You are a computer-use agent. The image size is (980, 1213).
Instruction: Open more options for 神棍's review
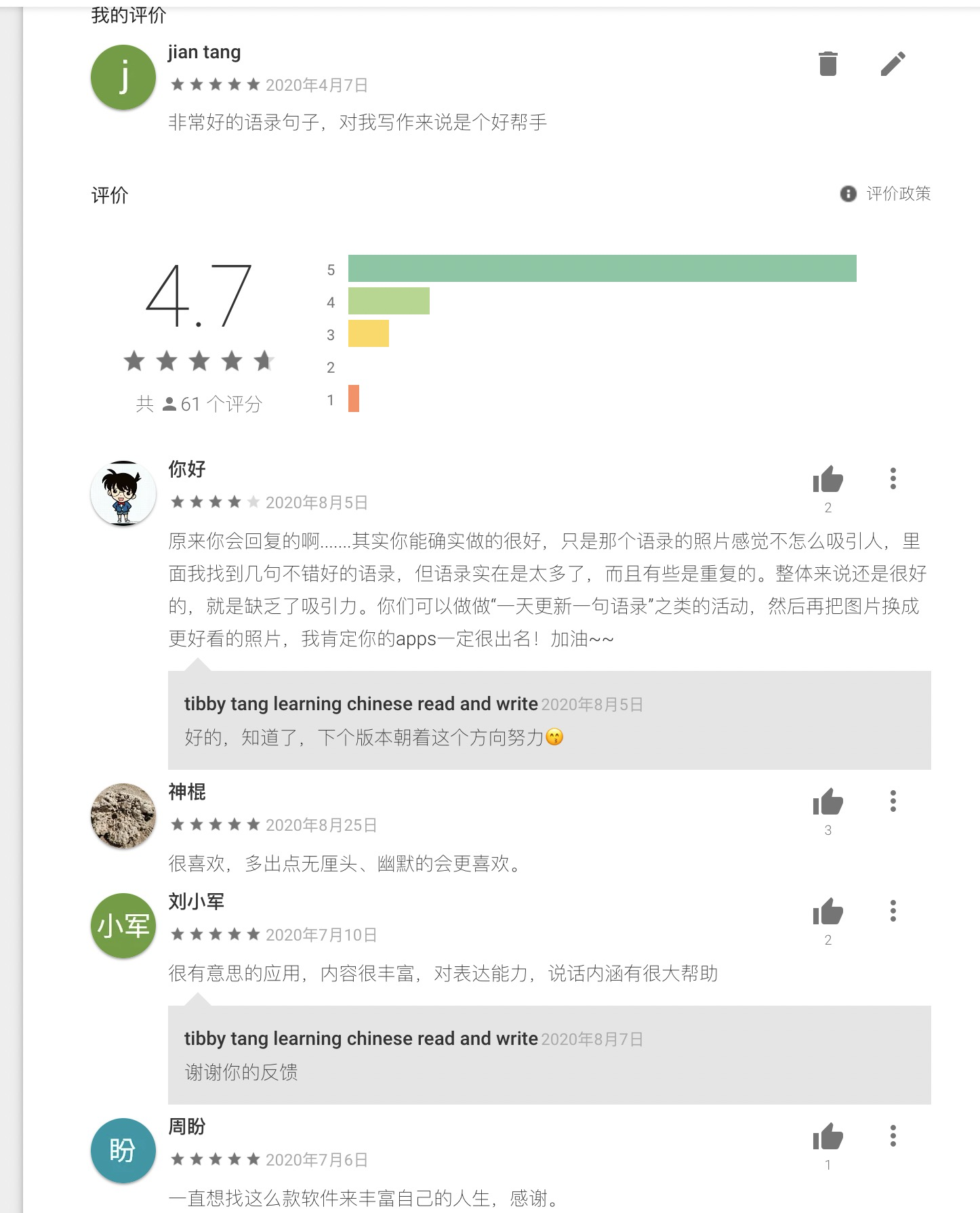[893, 801]
